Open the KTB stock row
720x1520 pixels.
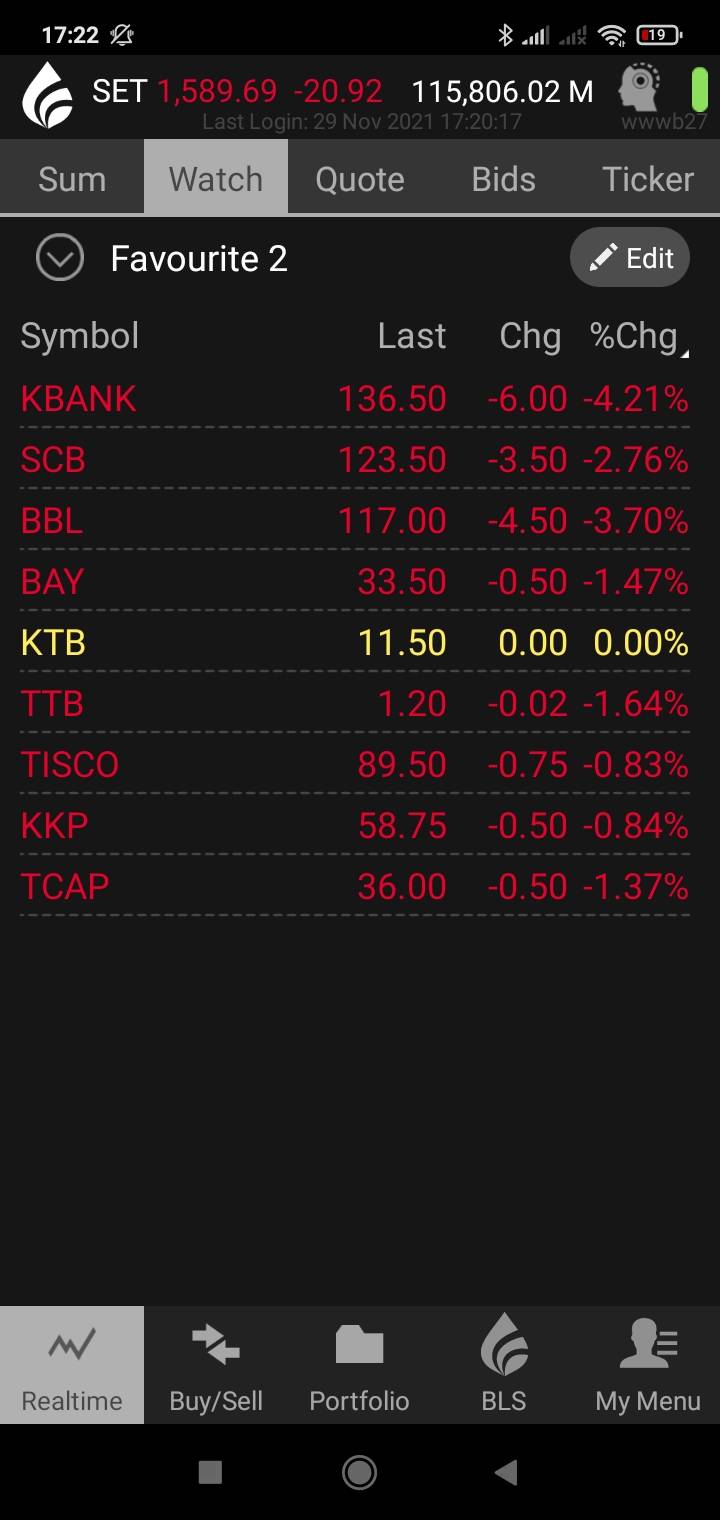point(355,643)
